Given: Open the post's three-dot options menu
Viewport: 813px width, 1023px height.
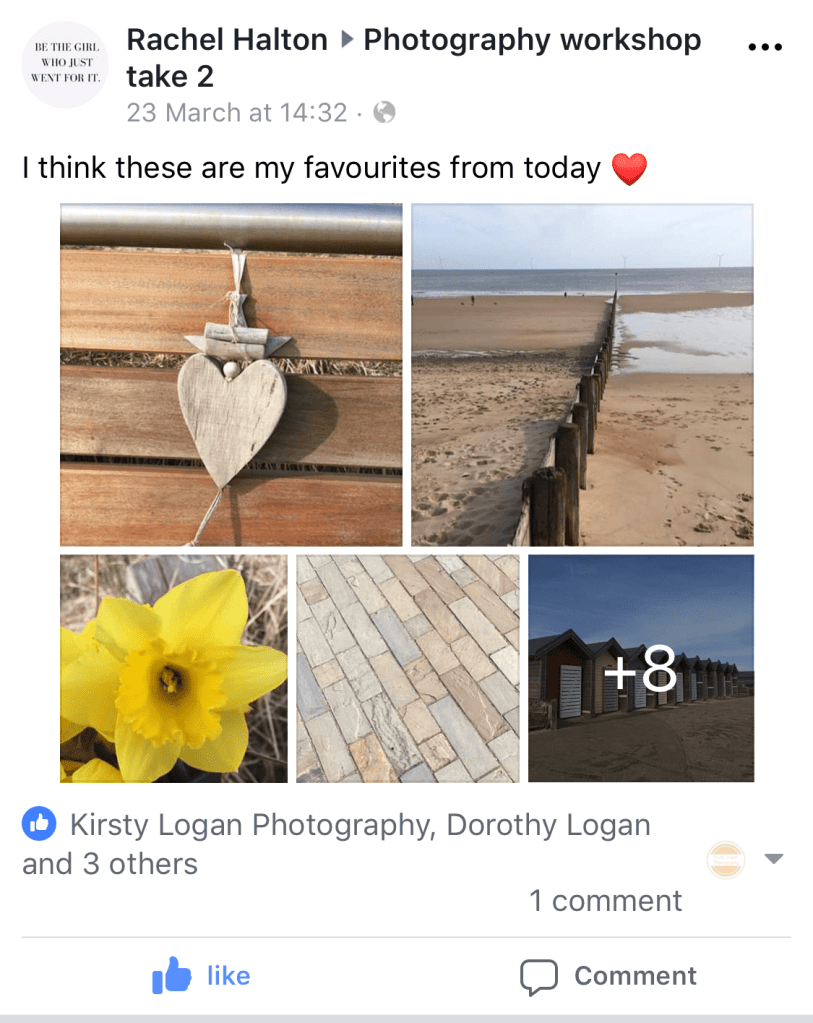Looking at the screenshot, I should click(765, 47).
